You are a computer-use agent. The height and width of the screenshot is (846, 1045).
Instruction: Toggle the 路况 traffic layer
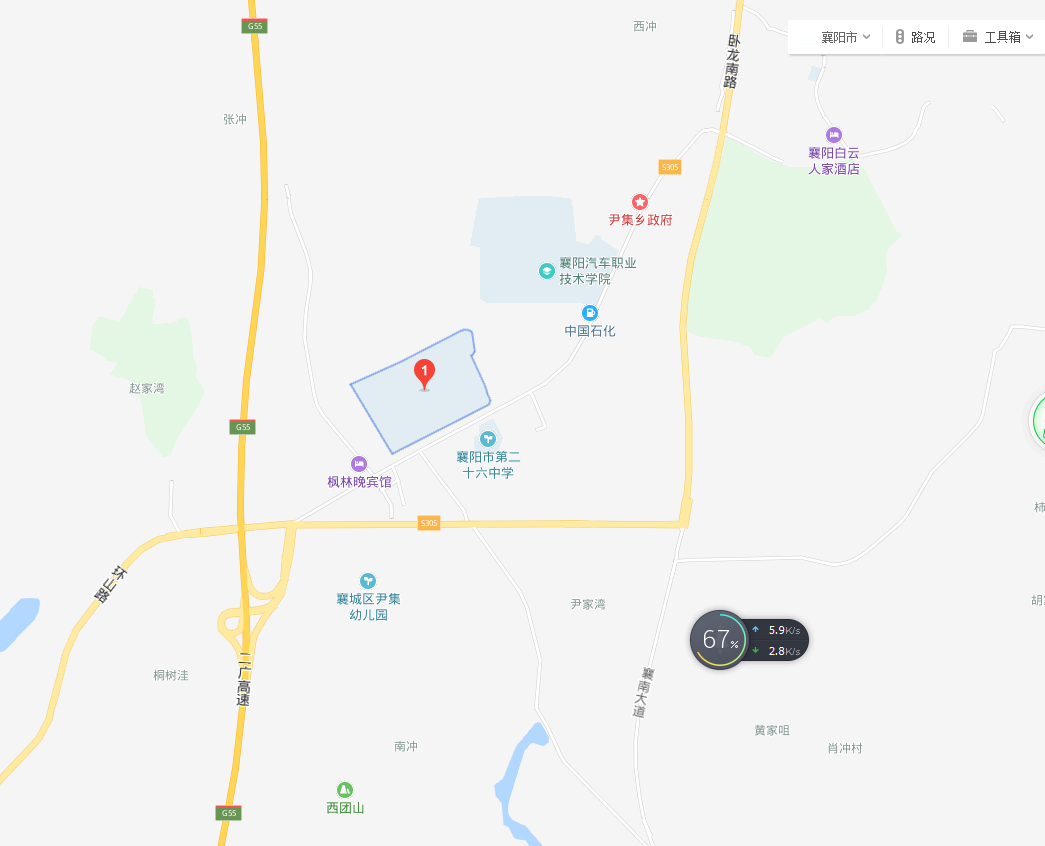click(x=915, y=37)
